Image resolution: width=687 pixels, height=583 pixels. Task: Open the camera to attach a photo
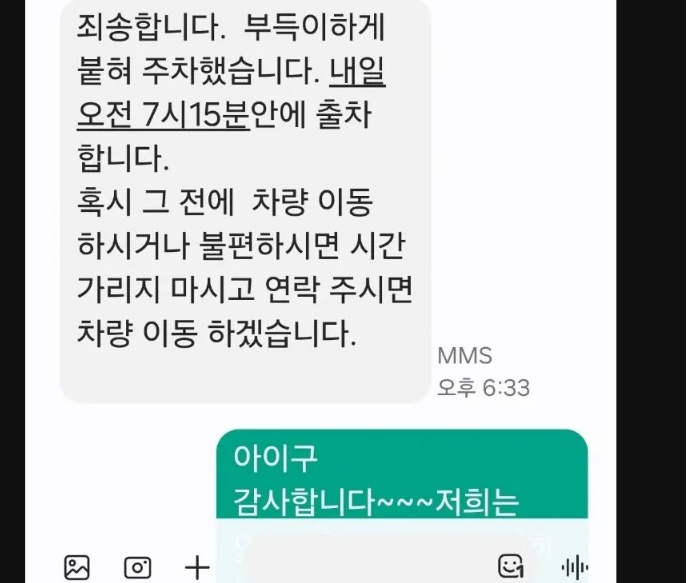tap(137, 567)
